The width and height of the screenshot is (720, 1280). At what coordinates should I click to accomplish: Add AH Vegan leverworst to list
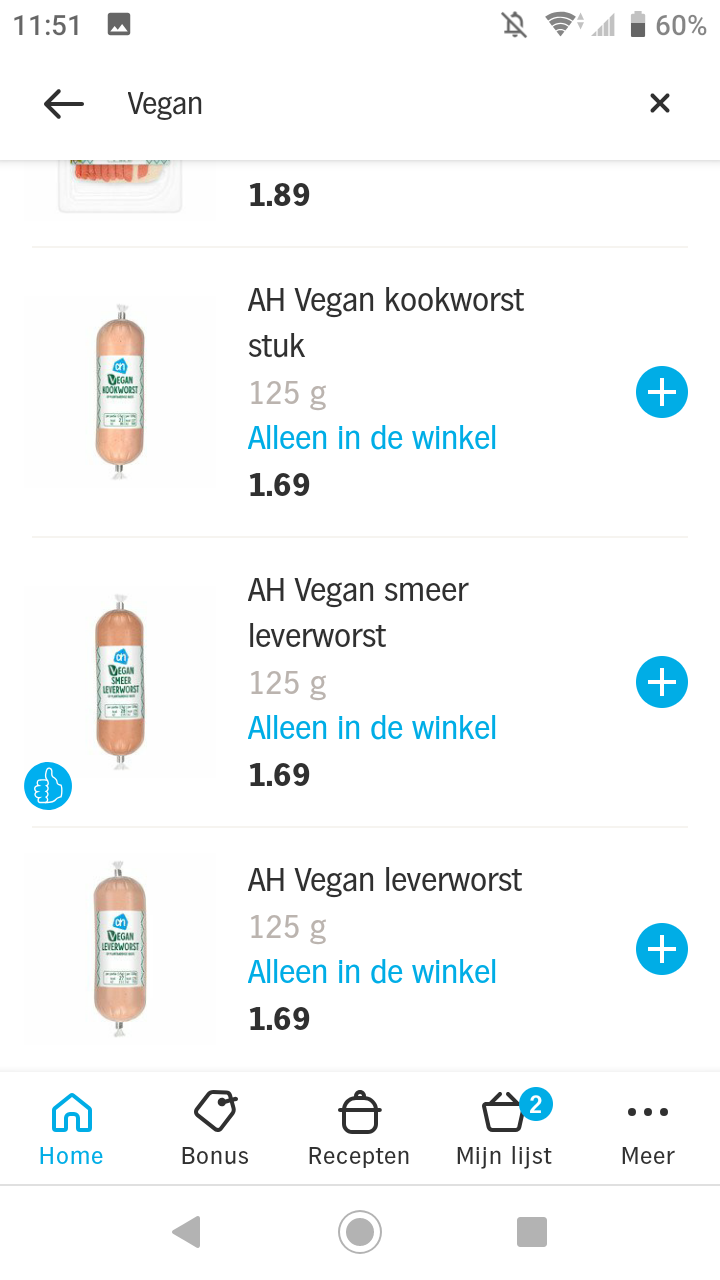(662, 949)
